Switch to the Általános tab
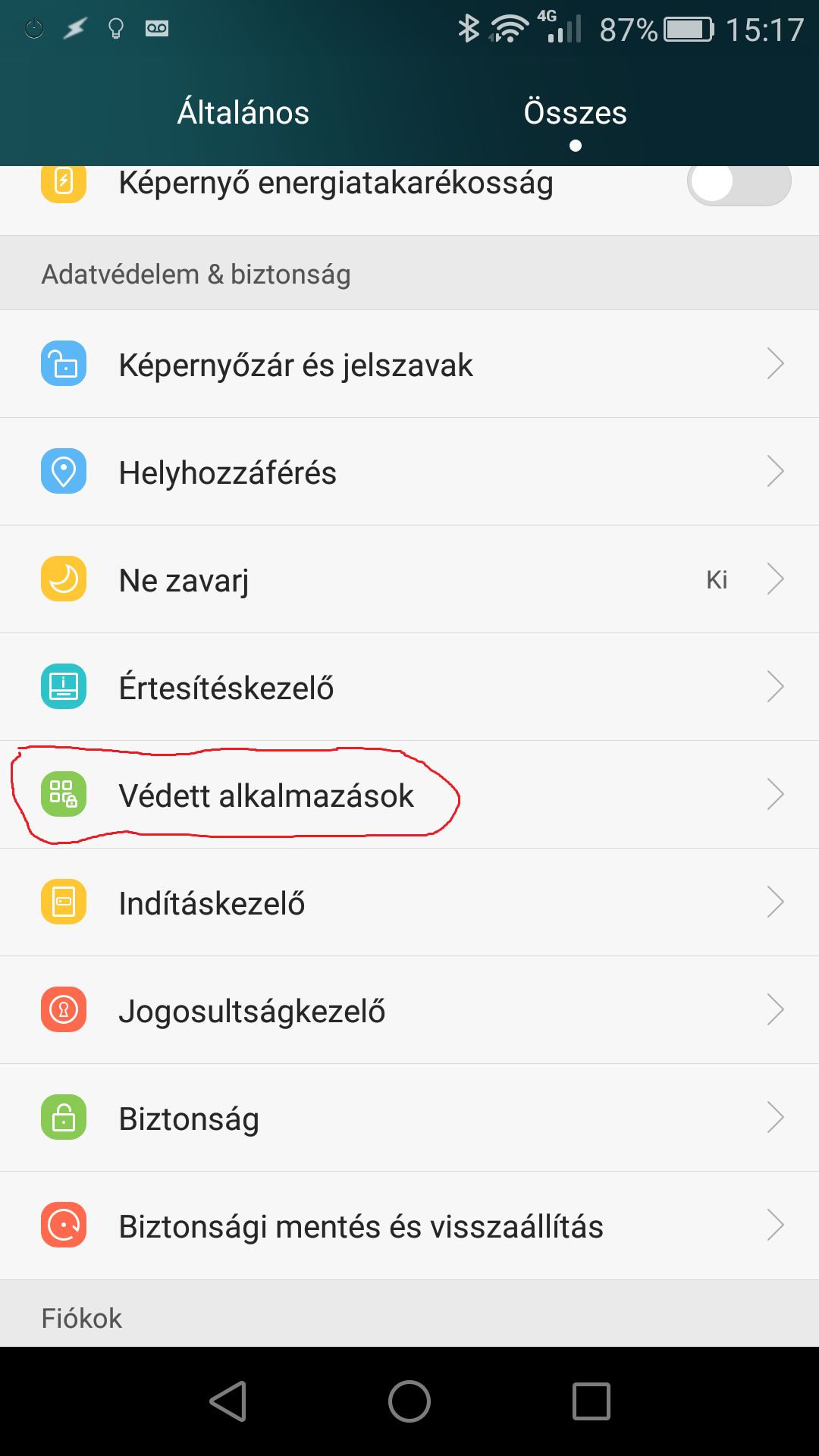This screenshot has width=819, height=1456. tap(243, 113)
